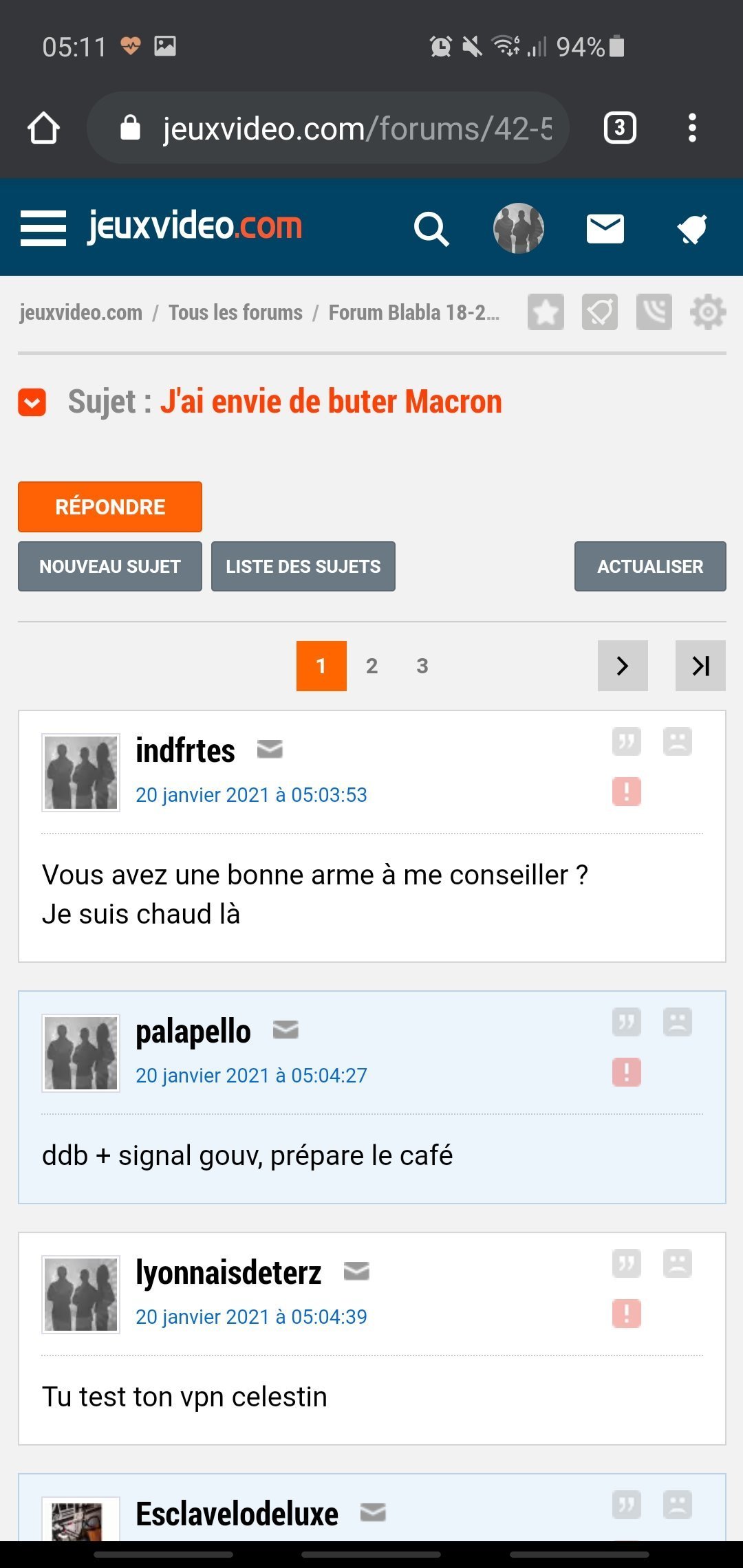Go to the next page arrow
This screenshot has height=1568, width=743.
[623, 666]
